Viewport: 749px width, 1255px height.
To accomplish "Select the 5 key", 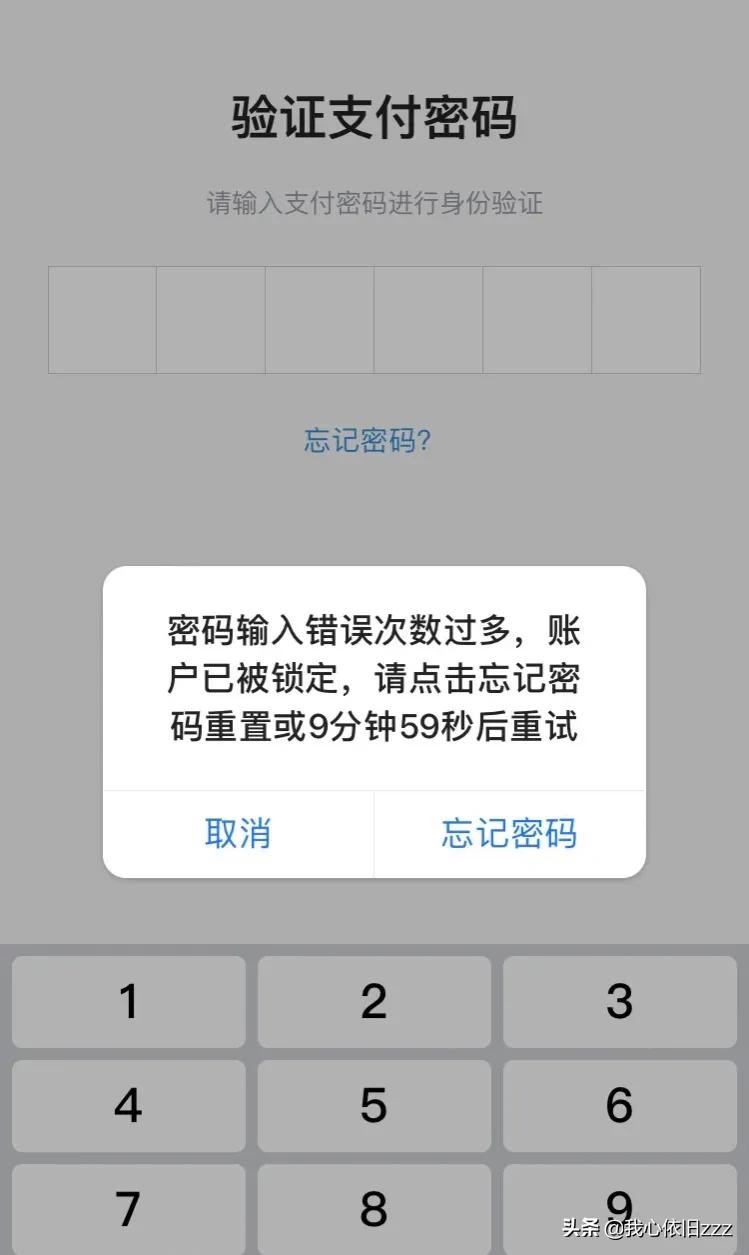I will coord(374,1106).
